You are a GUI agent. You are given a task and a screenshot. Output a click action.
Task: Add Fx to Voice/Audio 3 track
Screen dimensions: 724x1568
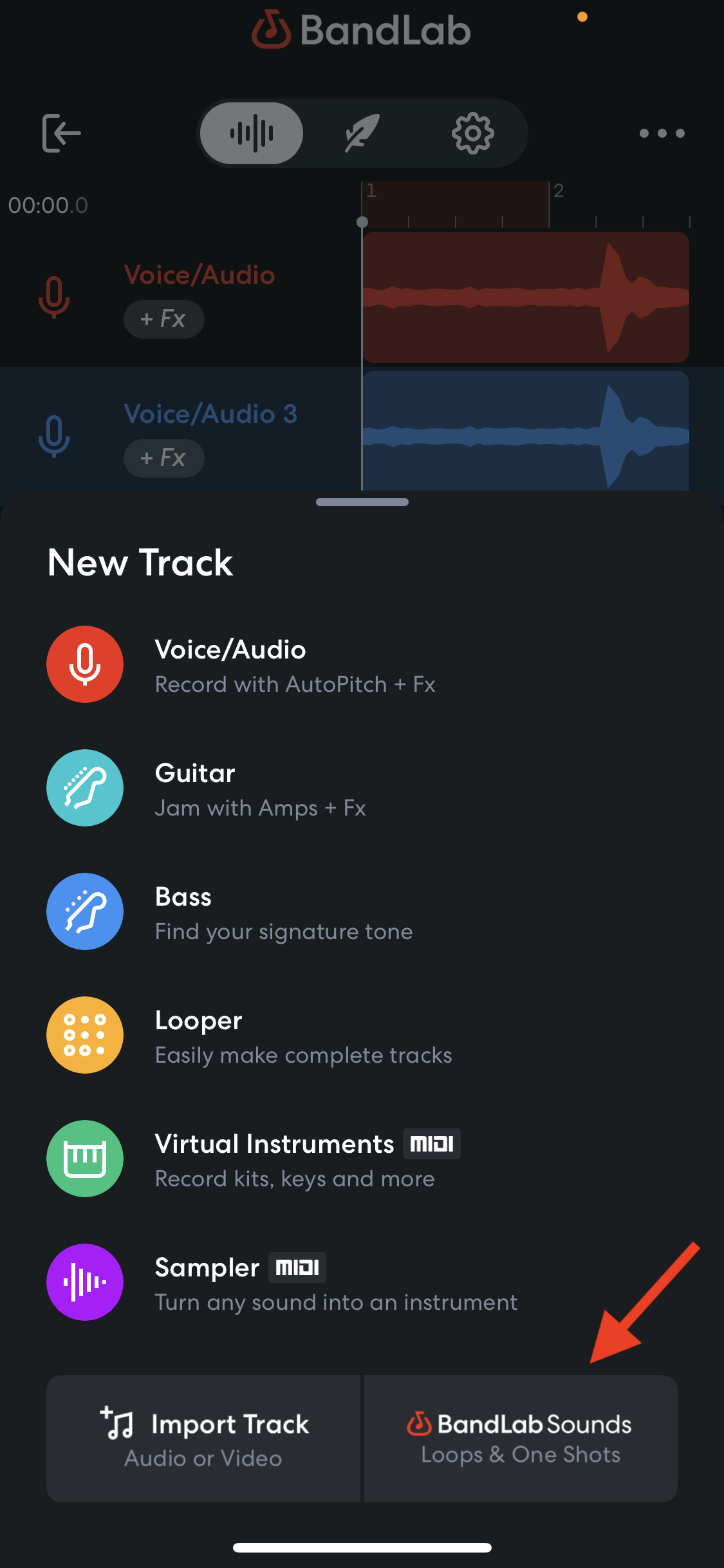pos(163,458)
